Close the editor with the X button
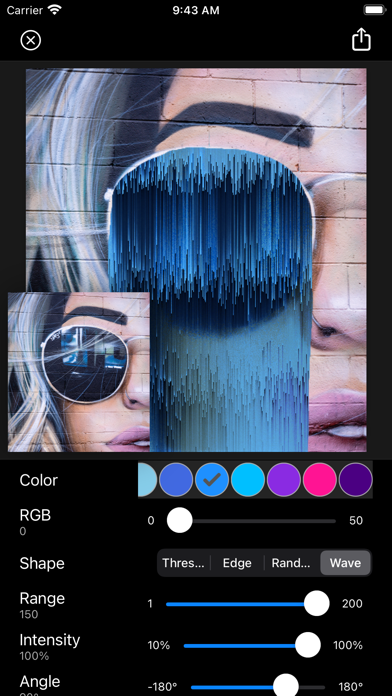 pos(31,40)
